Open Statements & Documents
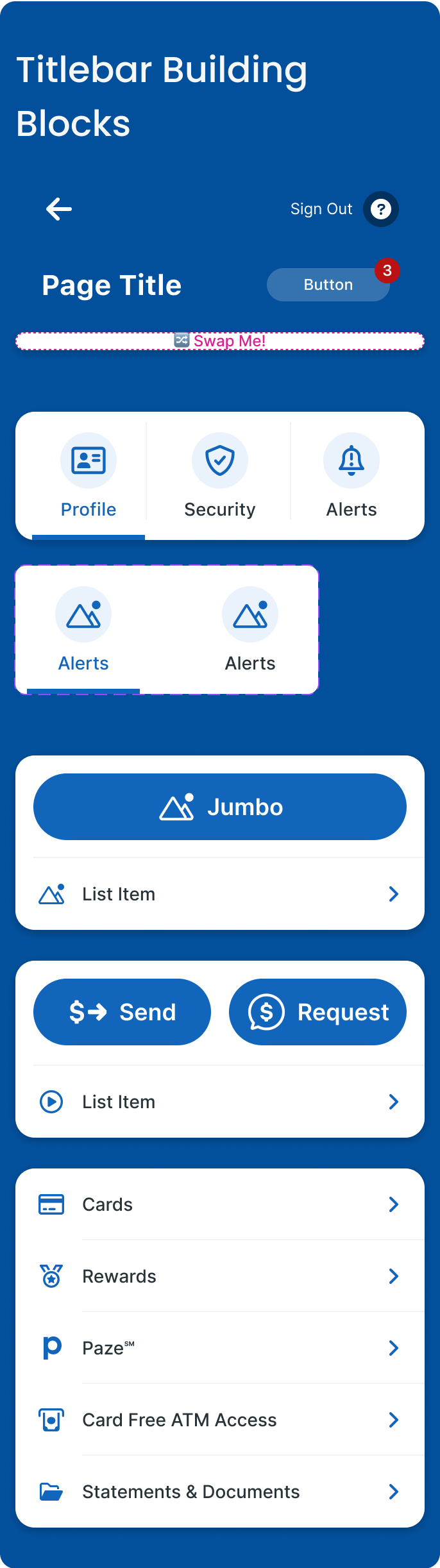This screenshot has width=440, height=1568. point(220,1492)
